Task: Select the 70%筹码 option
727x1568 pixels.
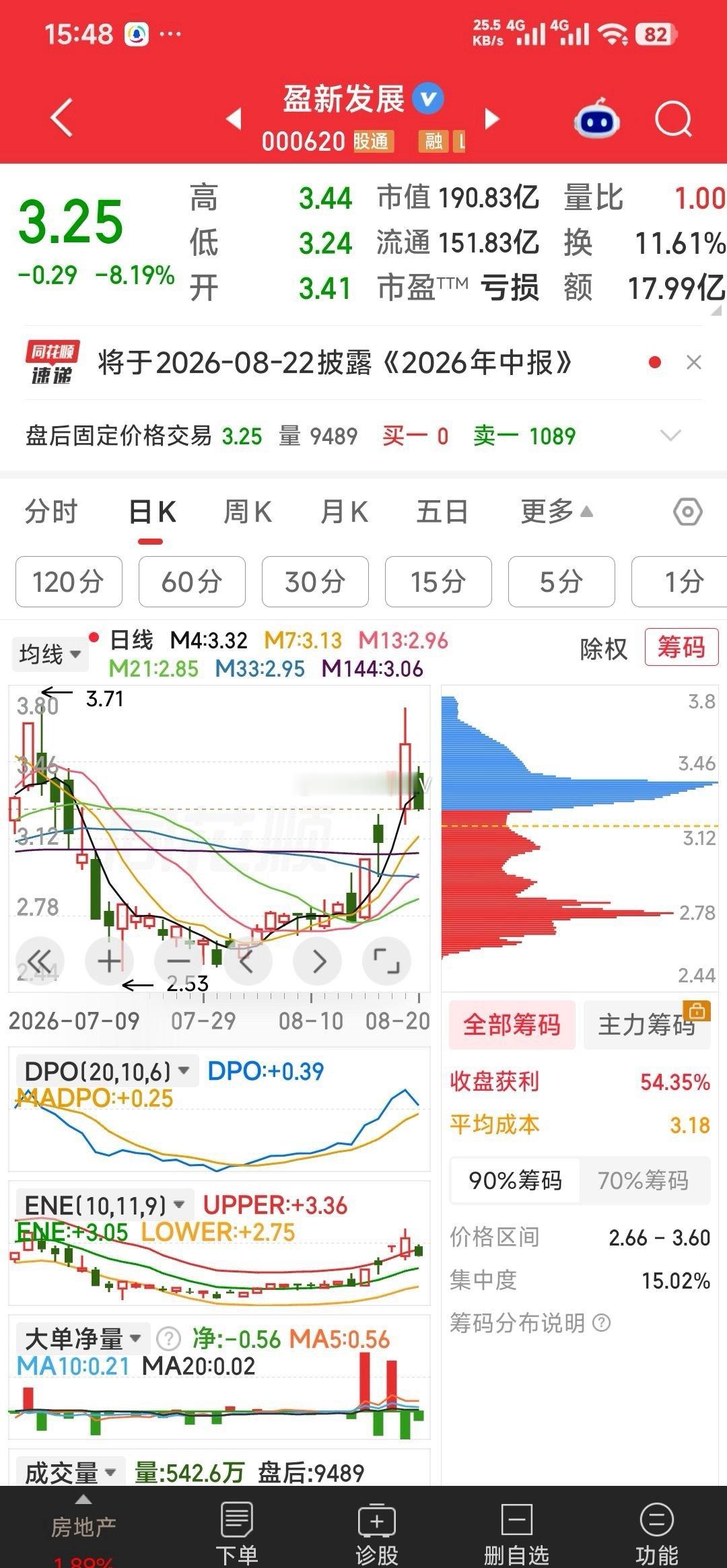Action: click(644, 1180)
